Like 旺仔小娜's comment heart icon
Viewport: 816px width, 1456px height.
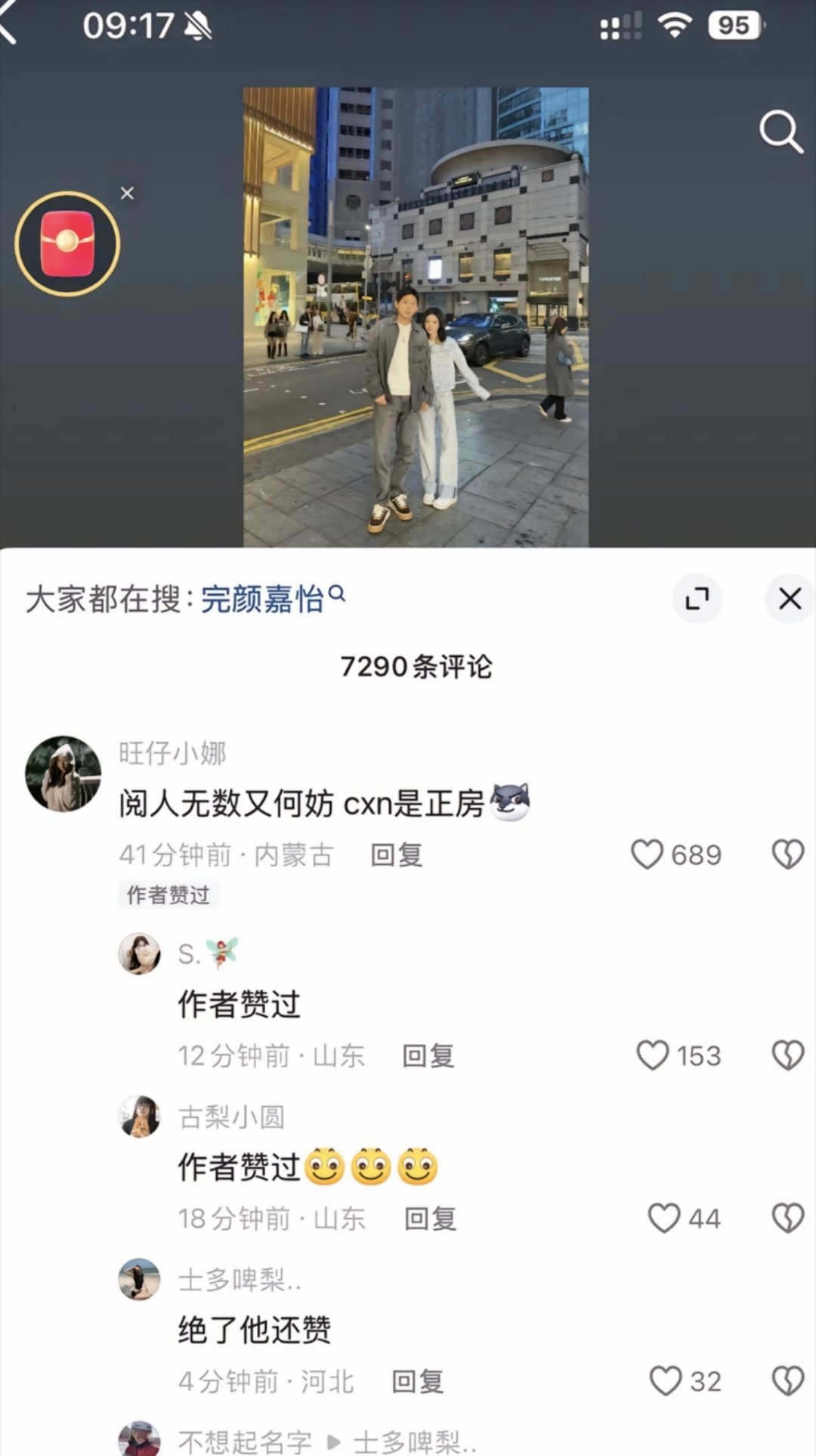click(x=650, y=854)
